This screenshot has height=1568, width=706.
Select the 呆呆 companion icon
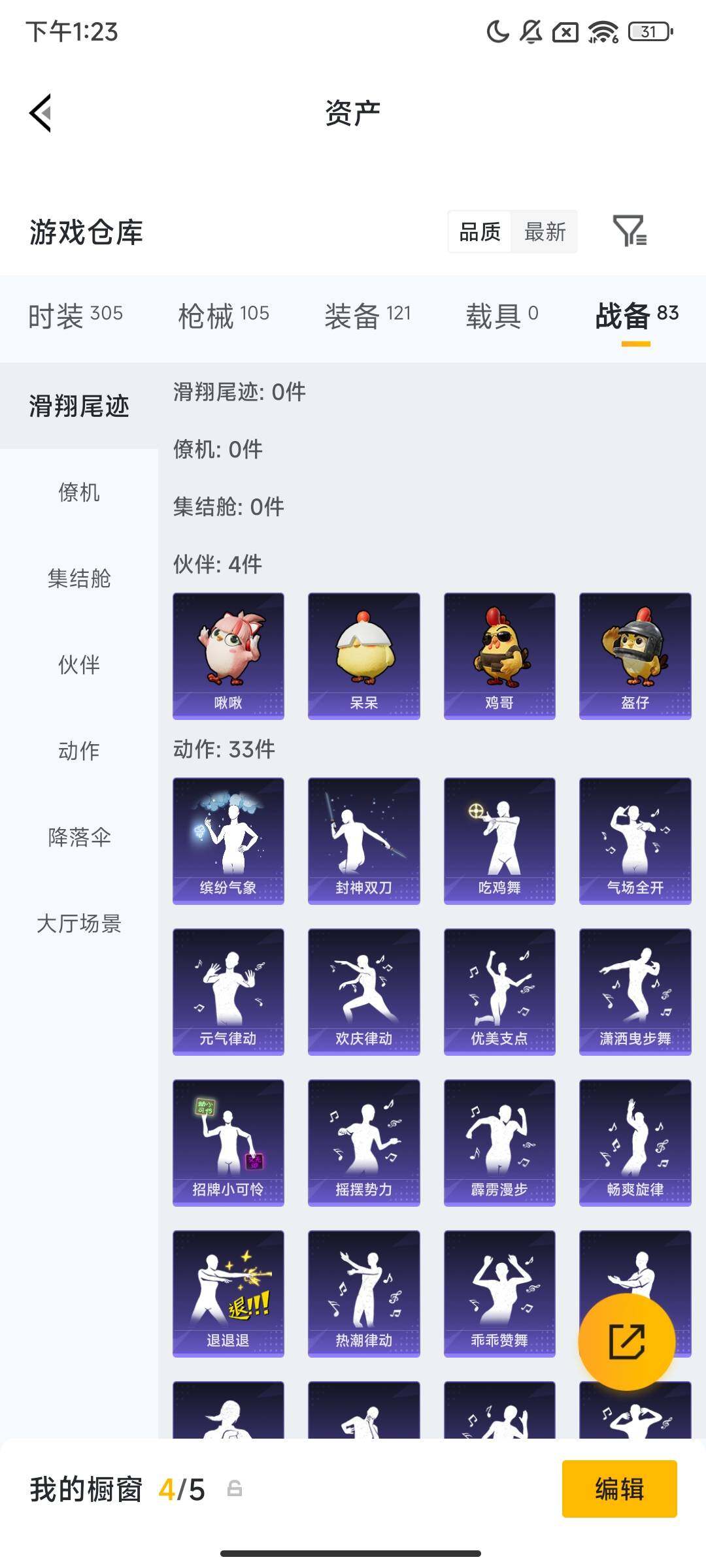point(363,653)
